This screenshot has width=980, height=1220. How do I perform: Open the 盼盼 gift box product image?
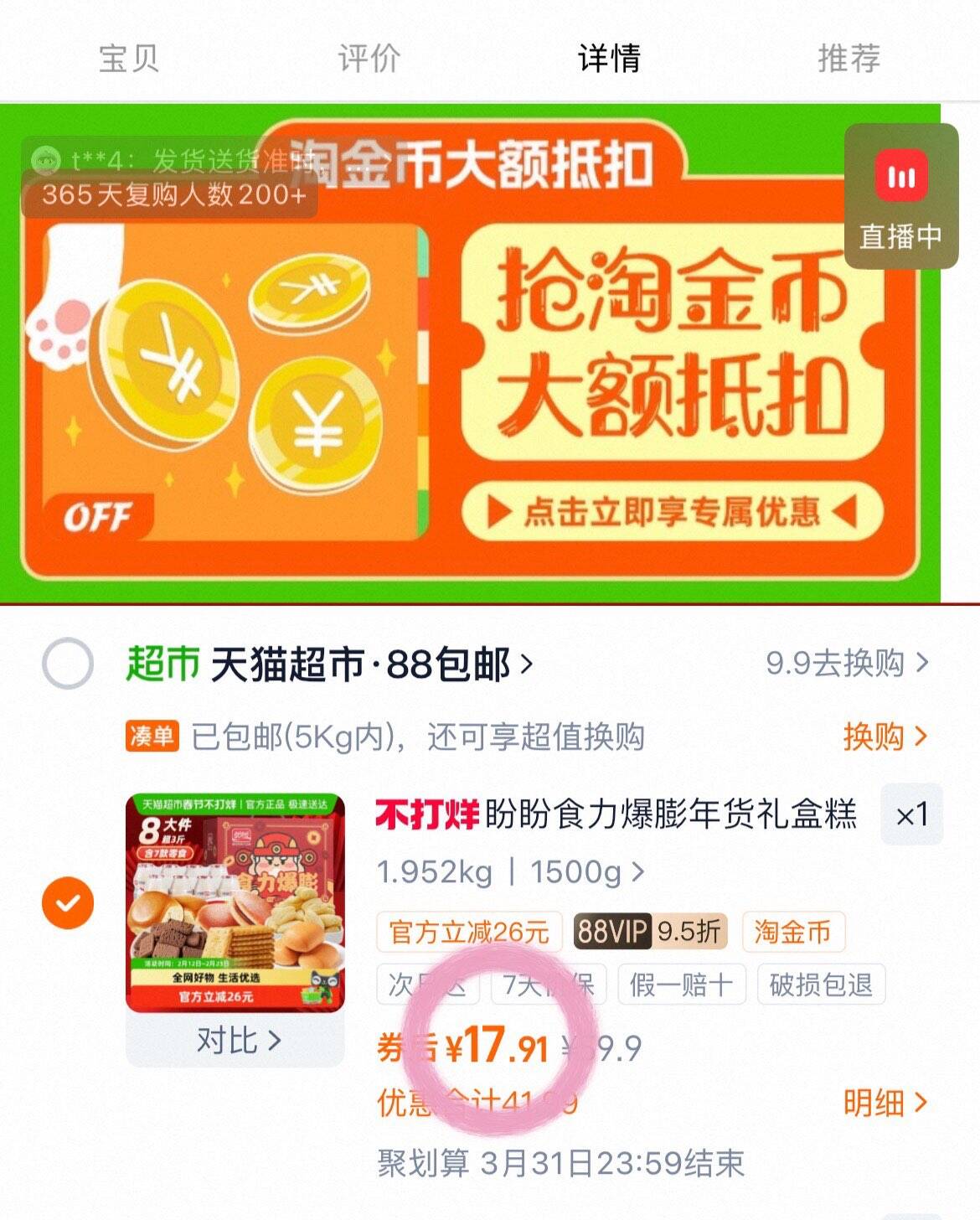[x=235, y=902]
